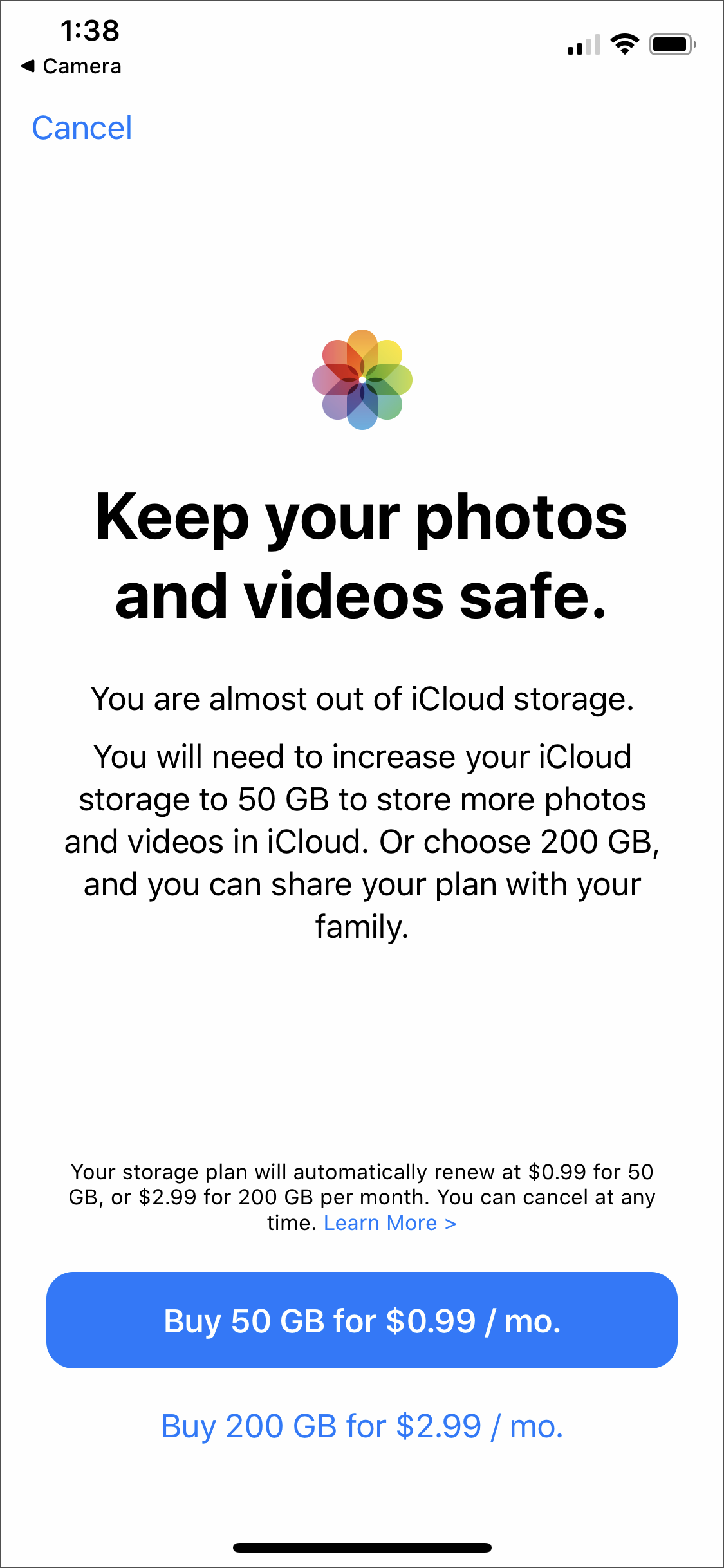Open the Learn More link
Screen dimensions: 724x1568
(x=390, y=1223)
